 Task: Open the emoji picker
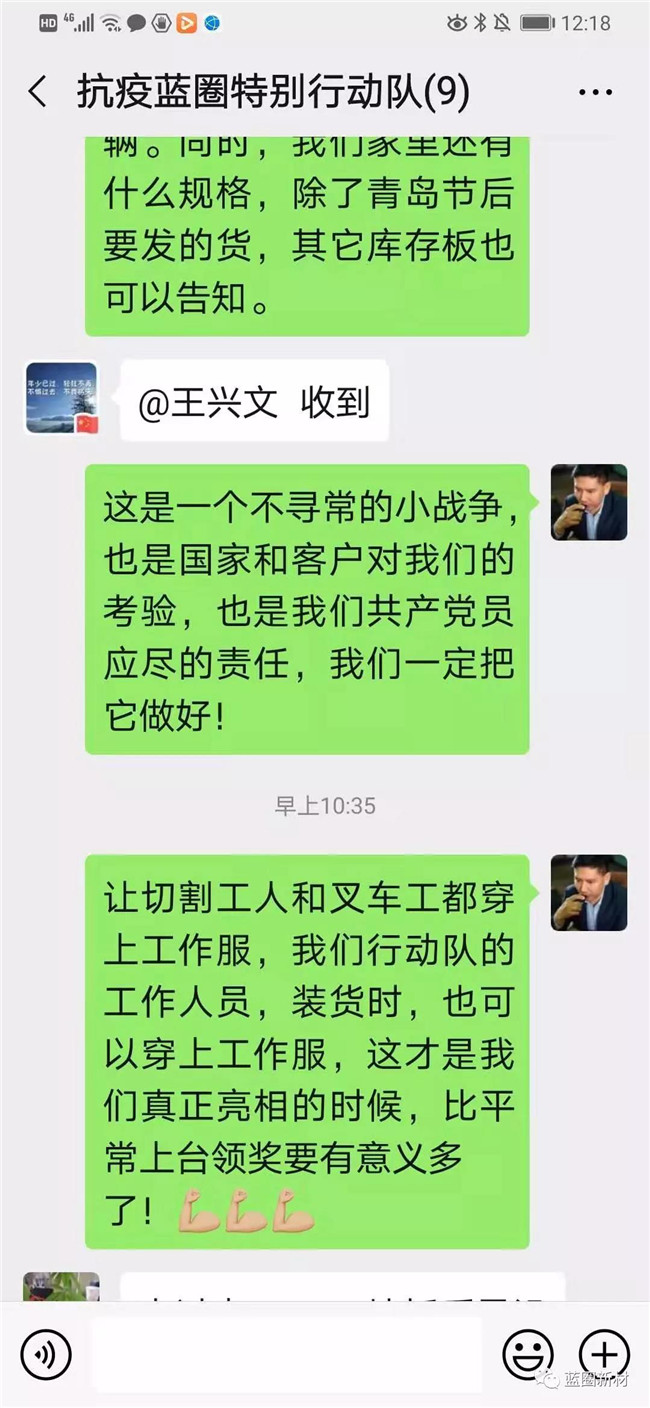pos(528,1355)
